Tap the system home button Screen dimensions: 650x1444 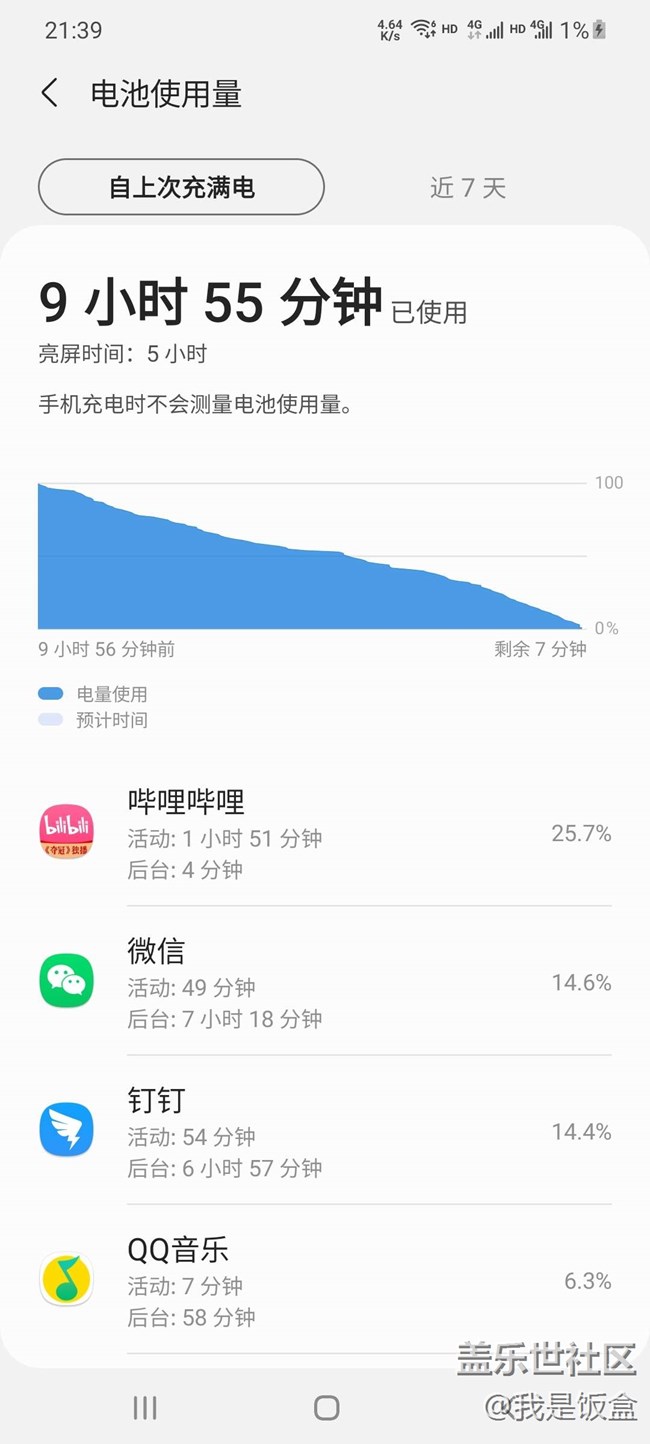326,1408
